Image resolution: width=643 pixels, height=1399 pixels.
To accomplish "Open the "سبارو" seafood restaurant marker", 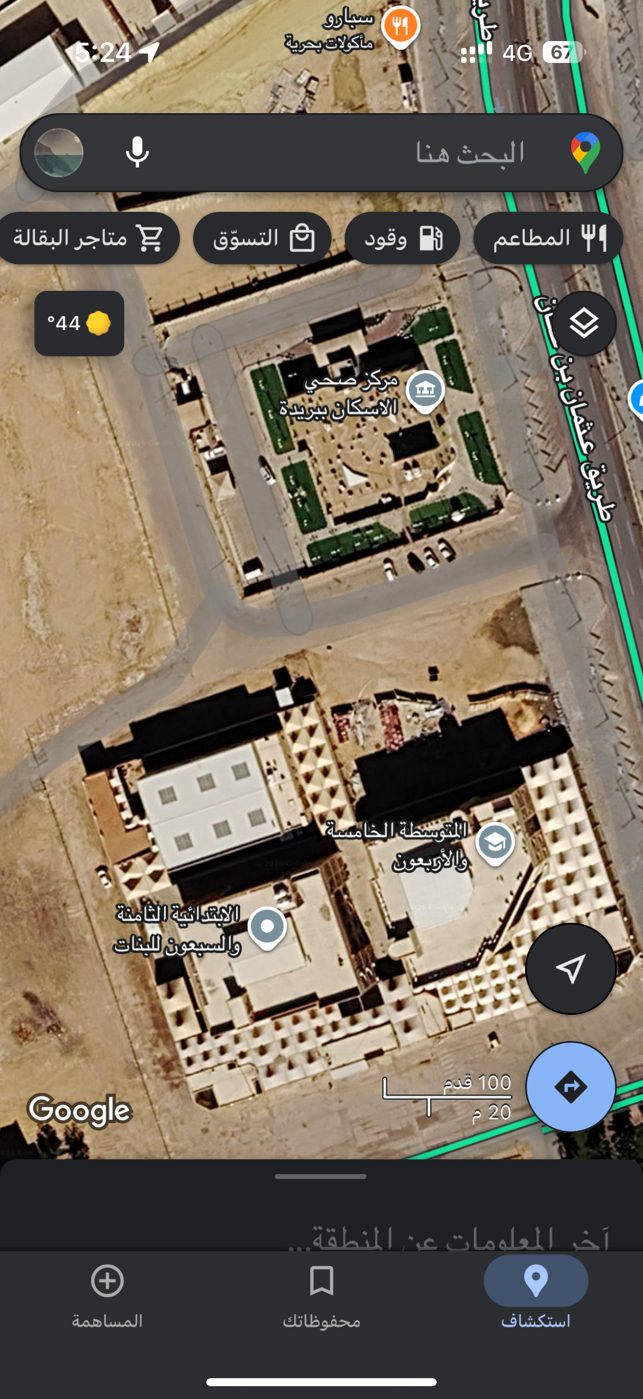I will [x=400, y=27].
